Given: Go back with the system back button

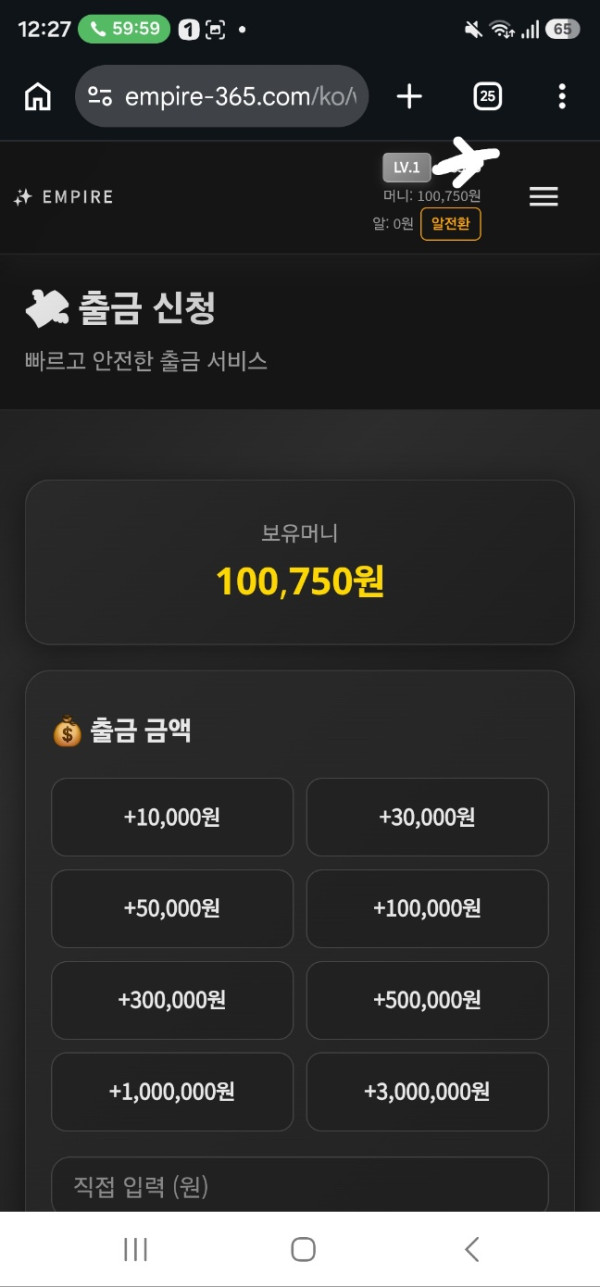Looking at the screenshot, I should (x=472, y=1249).
